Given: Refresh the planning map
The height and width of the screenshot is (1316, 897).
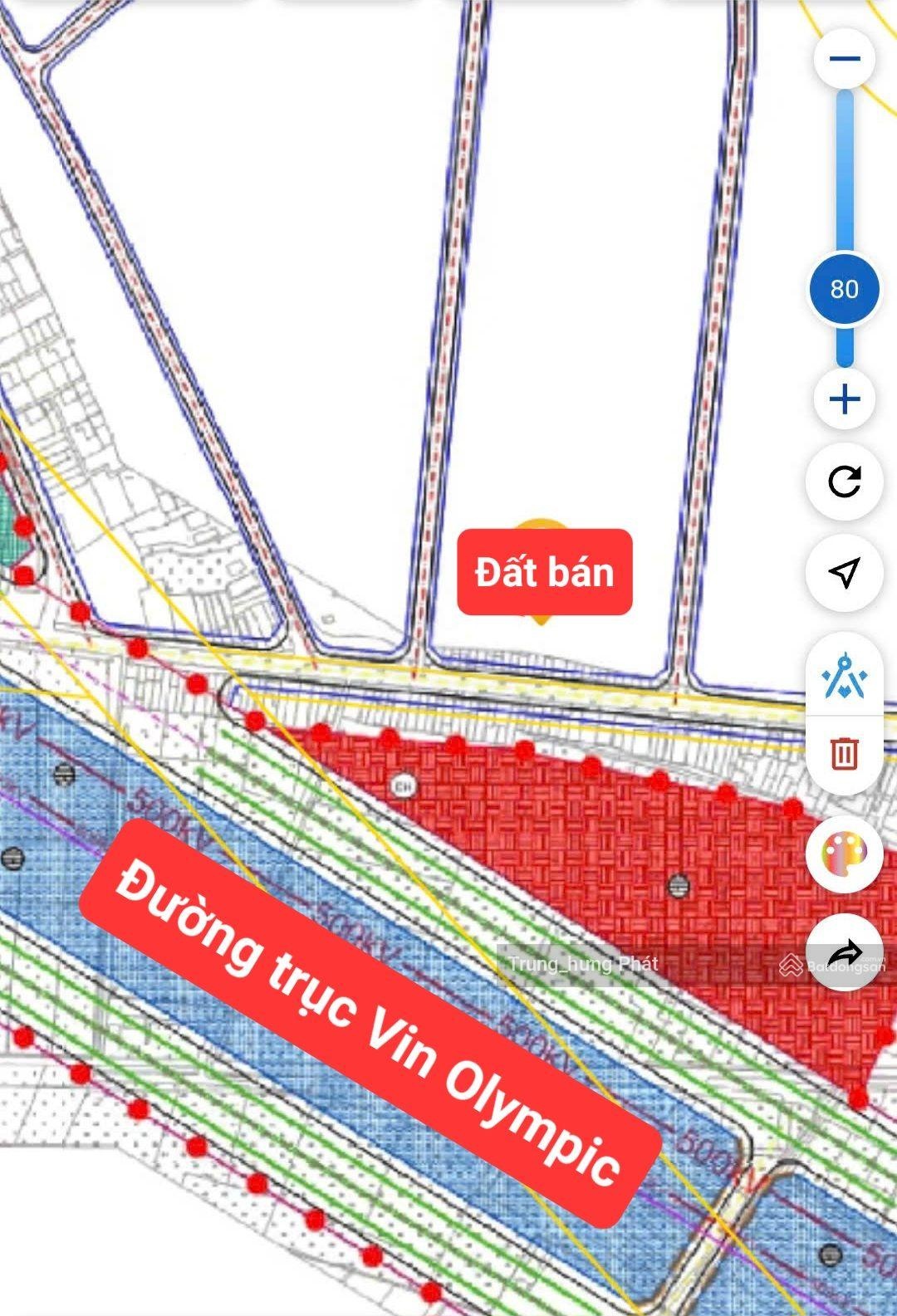Looking at the screenshot, I should 845,482.
